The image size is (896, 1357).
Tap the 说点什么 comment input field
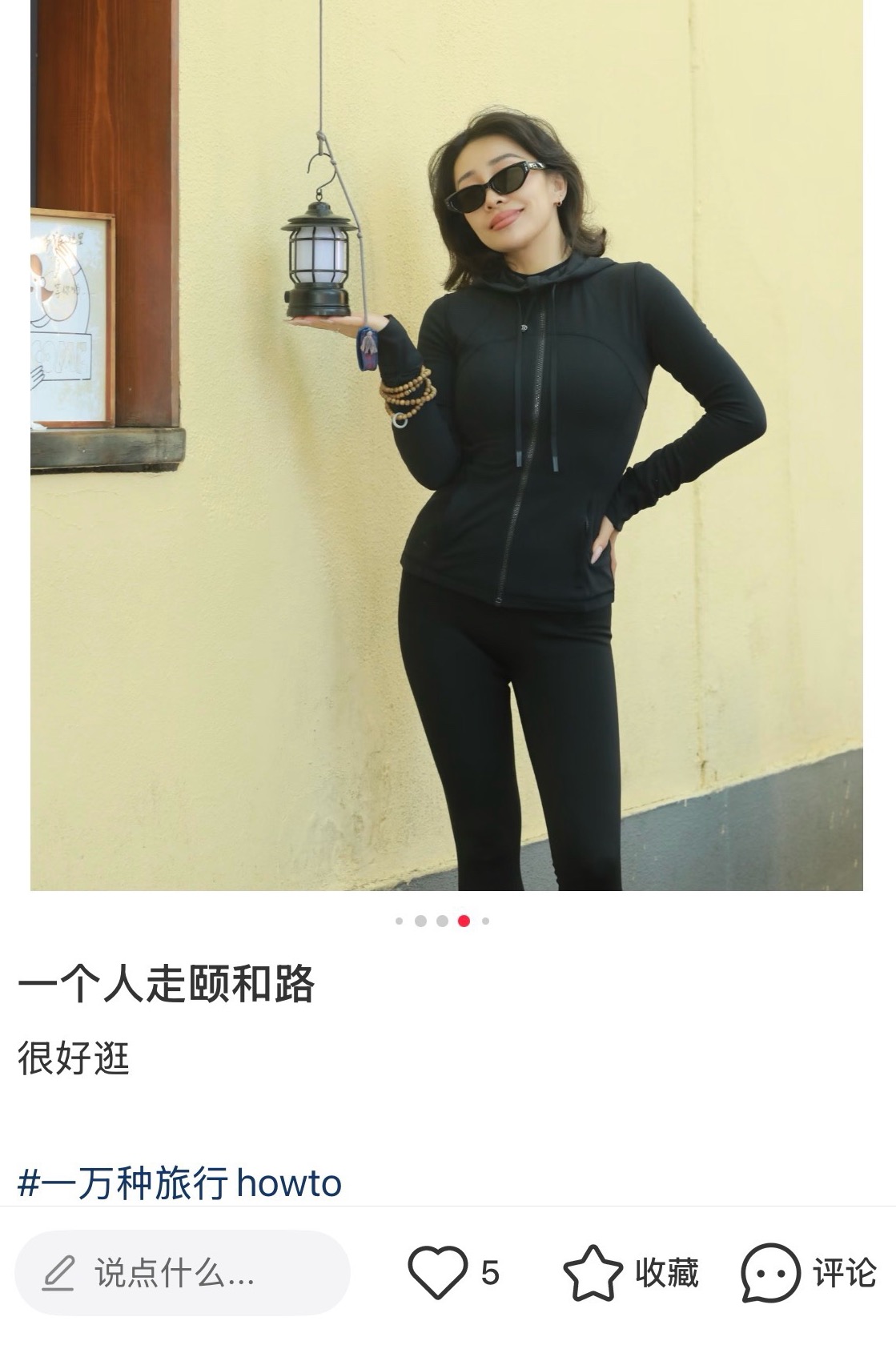click(183, 1272)
